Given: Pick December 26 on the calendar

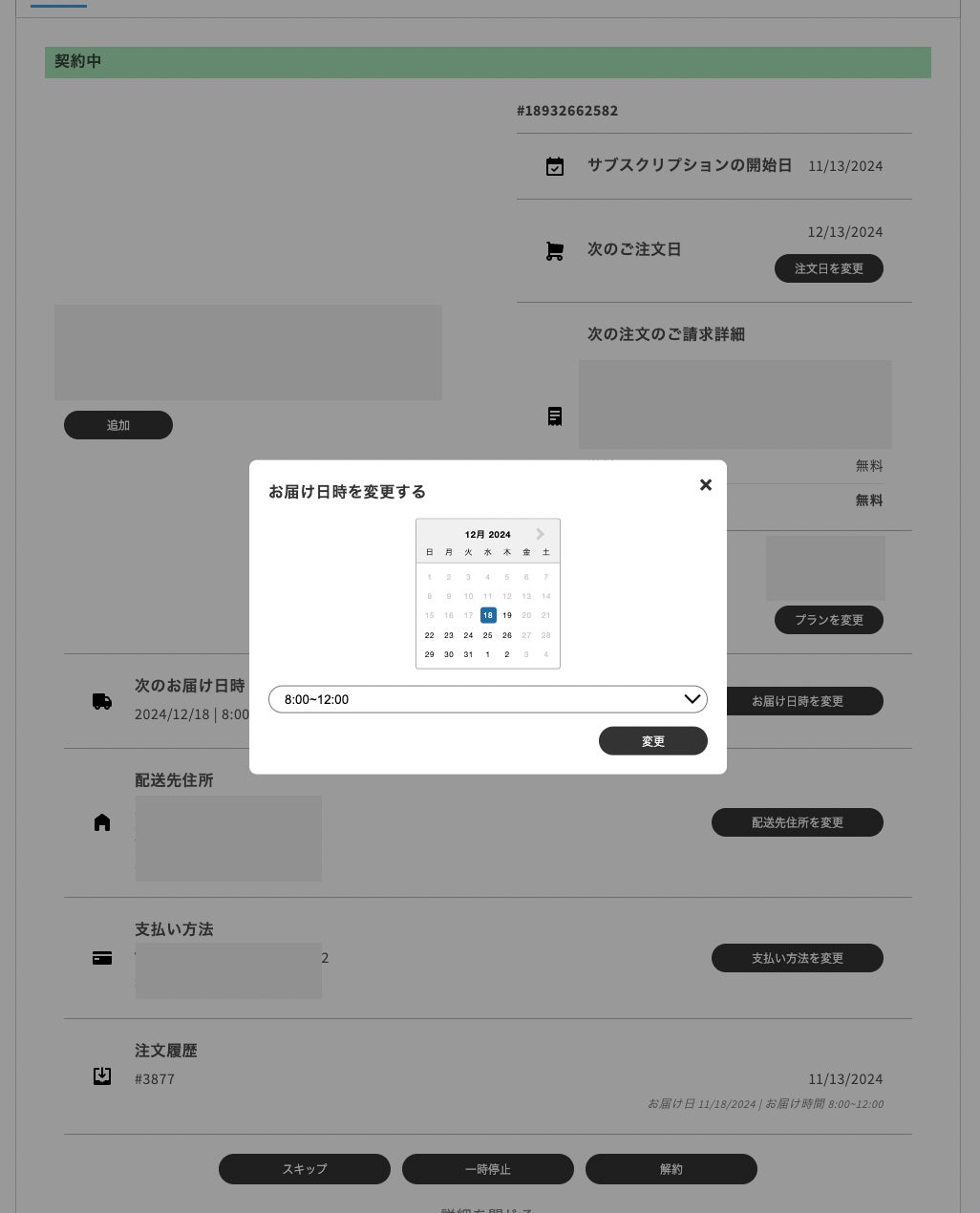Looking at the screenshot, I should [507, 635].
